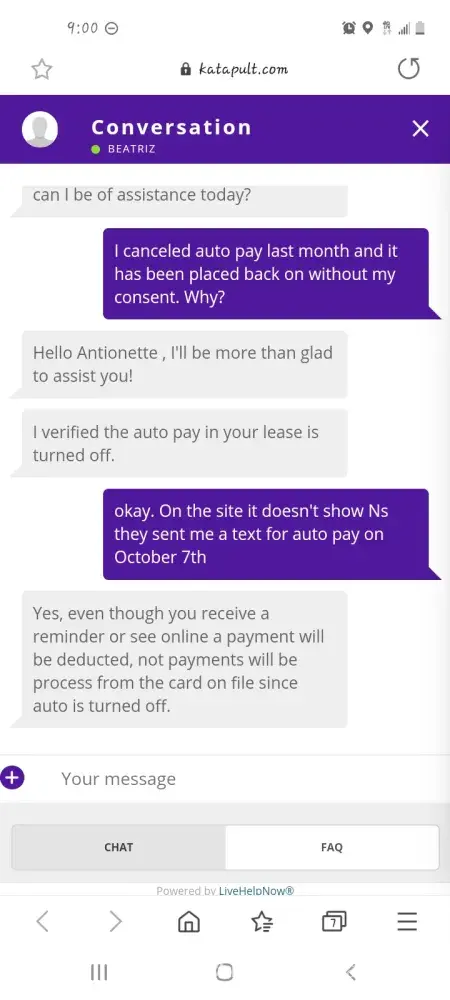The height and width of the screenshot is (1000, 450).
Task: Close the conversation window
Action: [x=420, y=129]
